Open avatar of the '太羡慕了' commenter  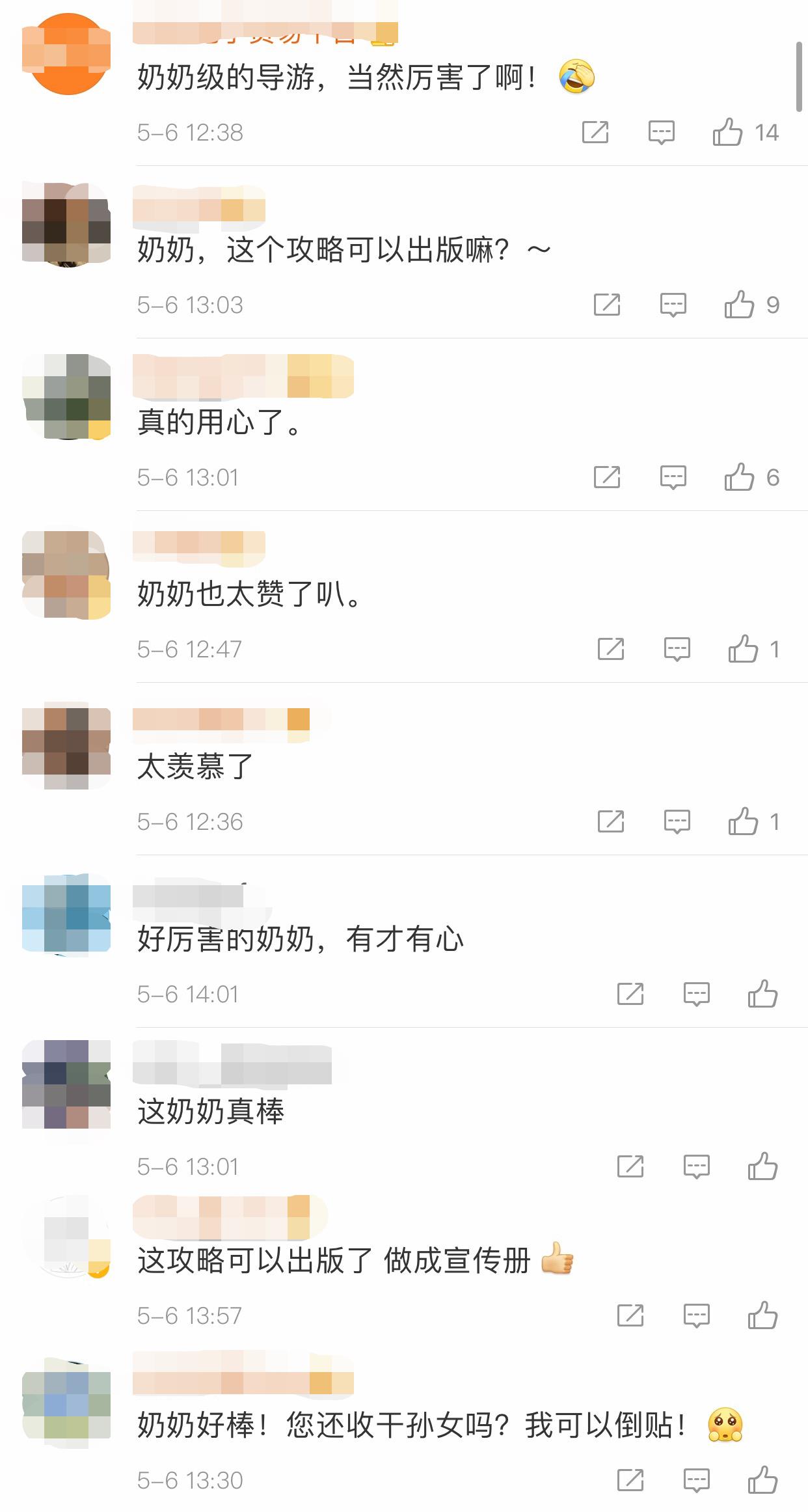66,746
